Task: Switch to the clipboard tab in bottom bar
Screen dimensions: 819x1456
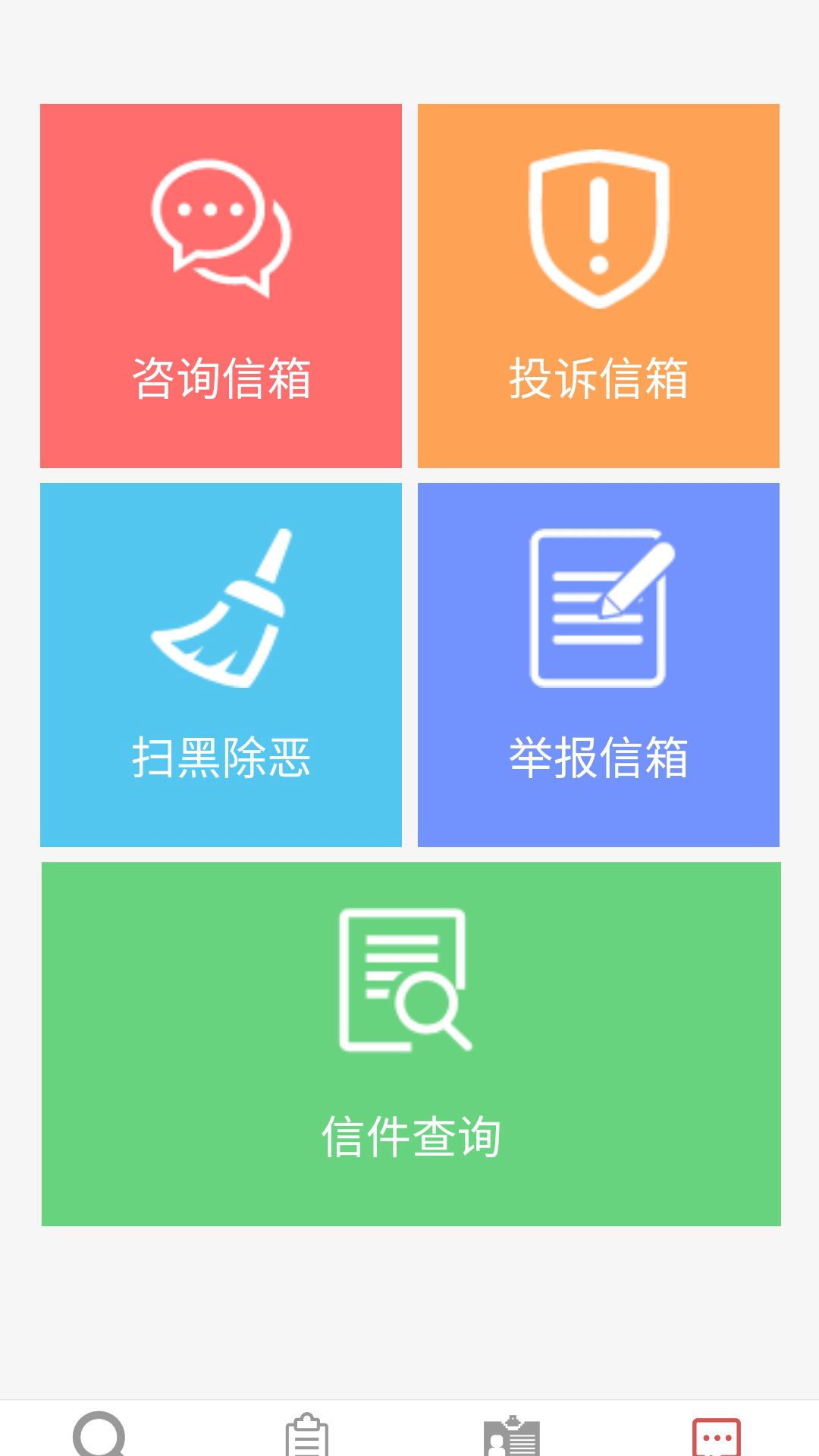Action: [x=307, y=1435]
